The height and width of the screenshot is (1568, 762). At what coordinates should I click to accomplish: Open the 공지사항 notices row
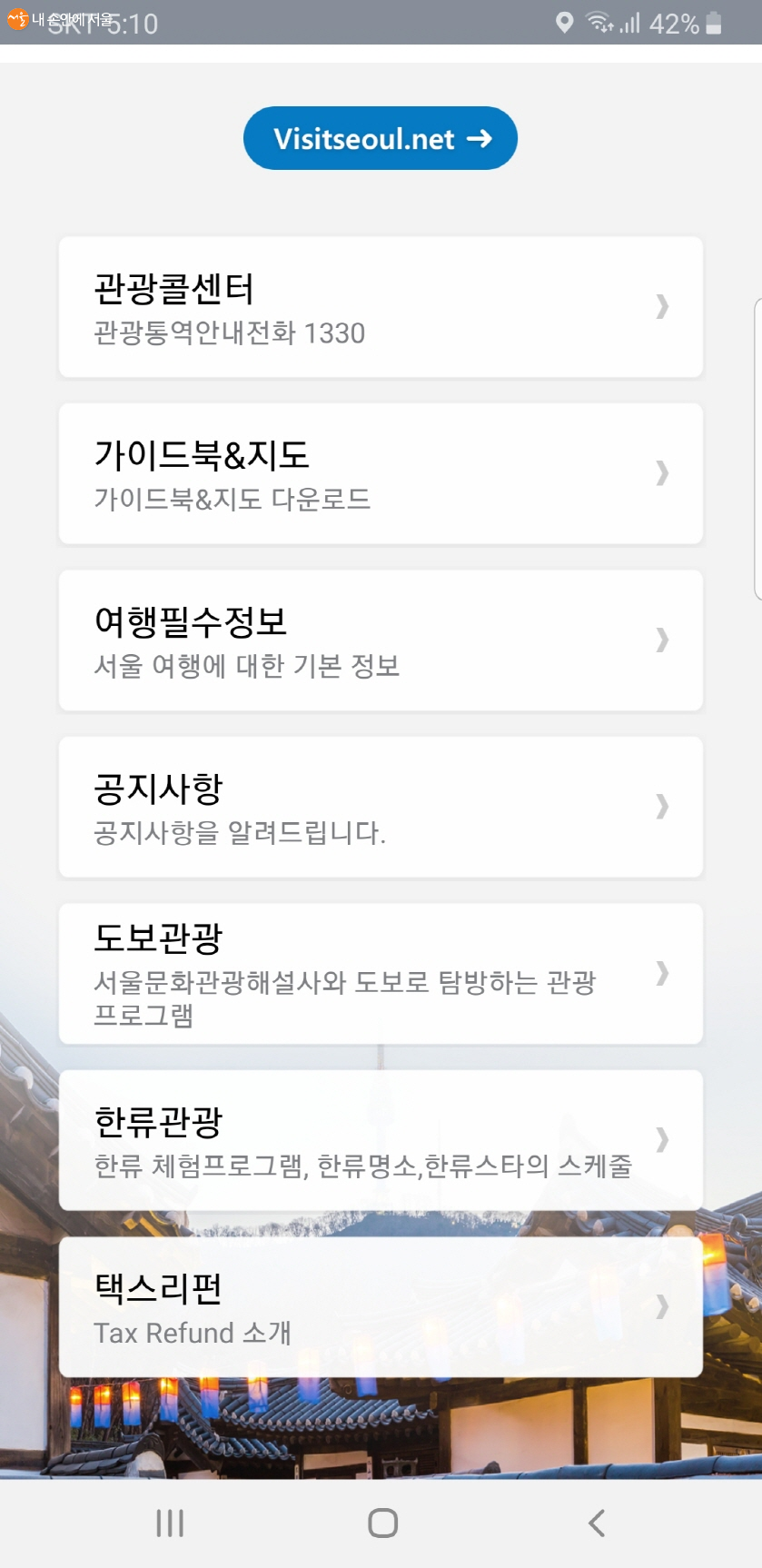pos(381,807)
